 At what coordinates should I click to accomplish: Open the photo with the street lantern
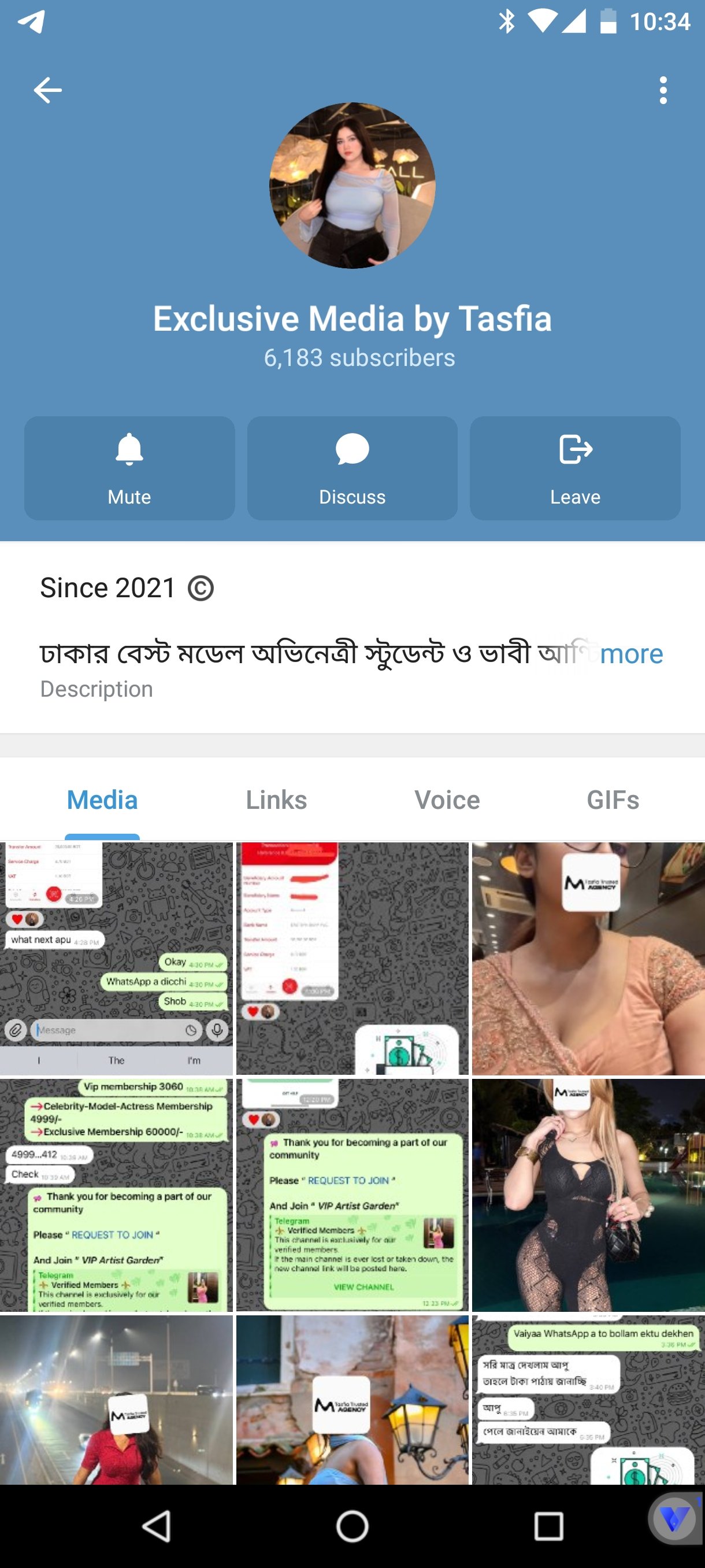coord(352,1400)
